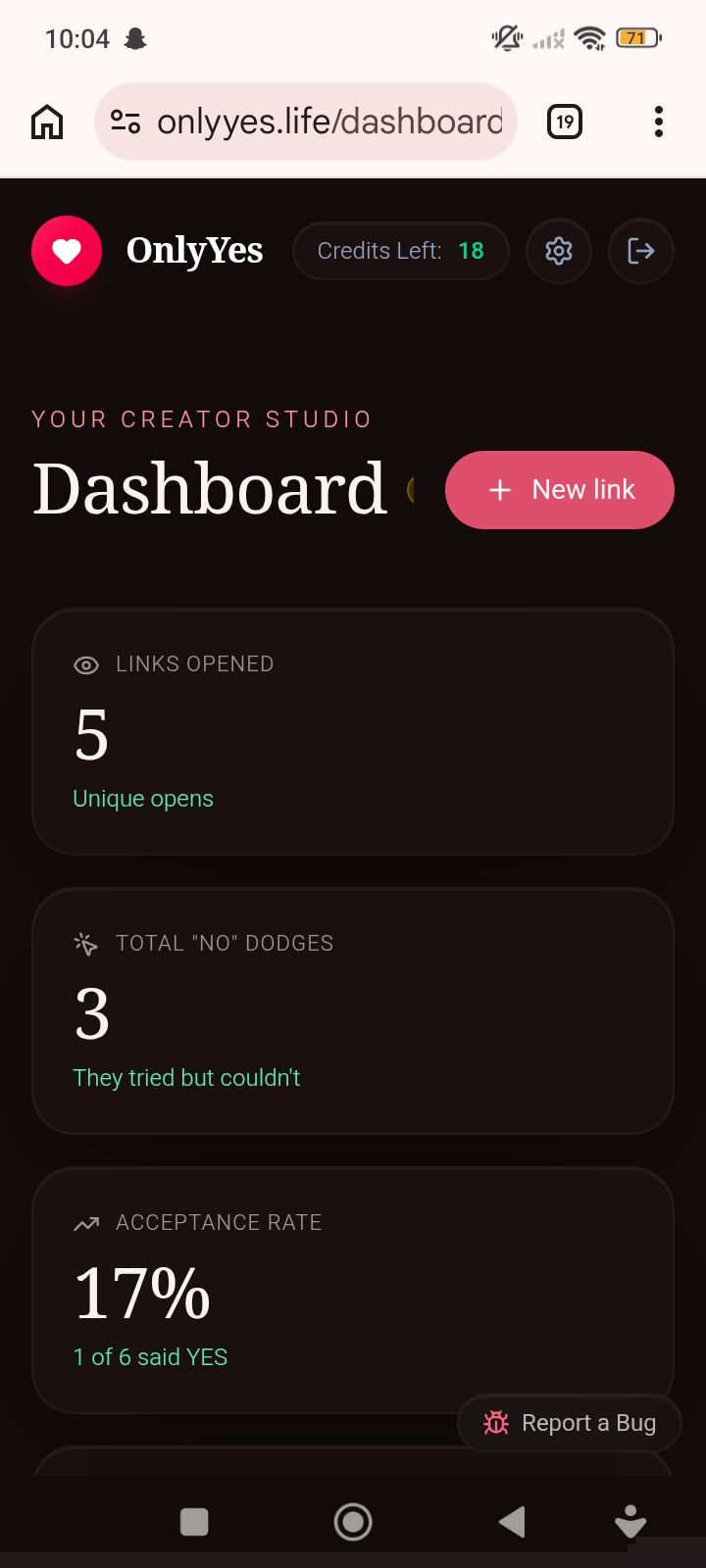
Task: Open Report a Bug
Action: (570, 1423)
